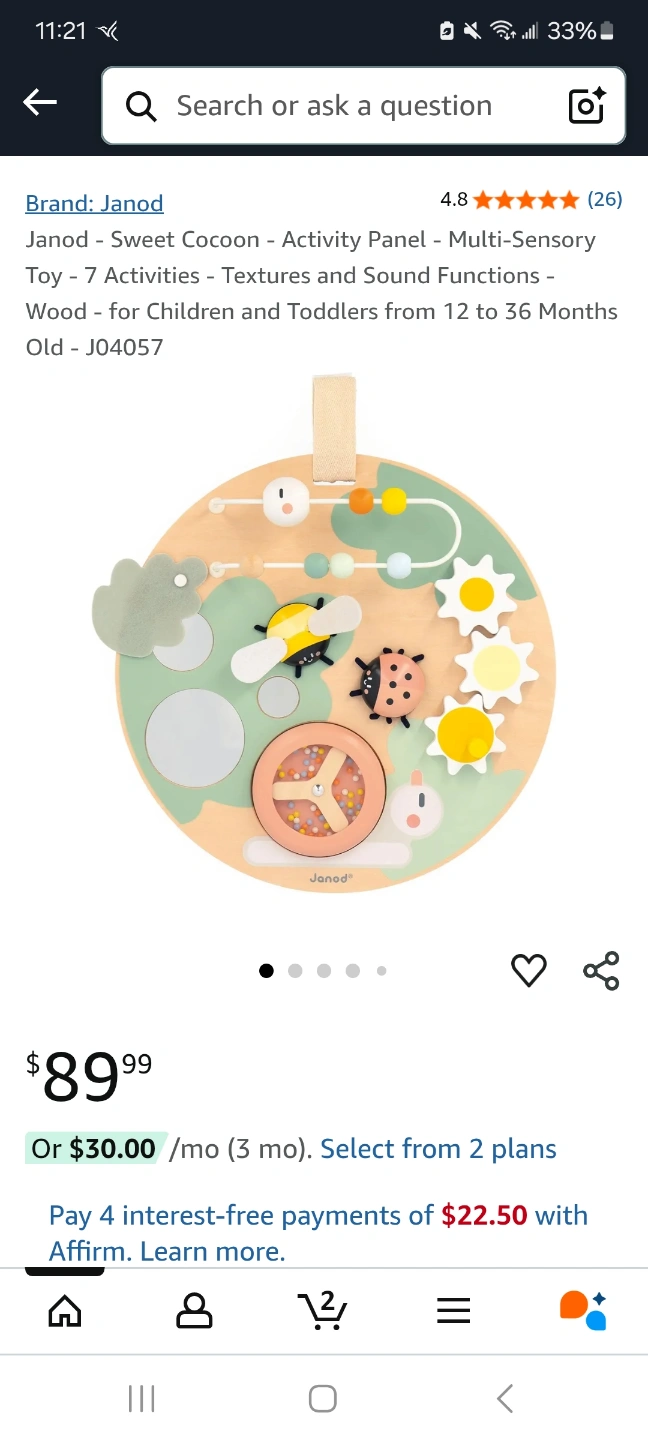Add this toy to wish list heart
The image size is (648, 1440).
529,970
